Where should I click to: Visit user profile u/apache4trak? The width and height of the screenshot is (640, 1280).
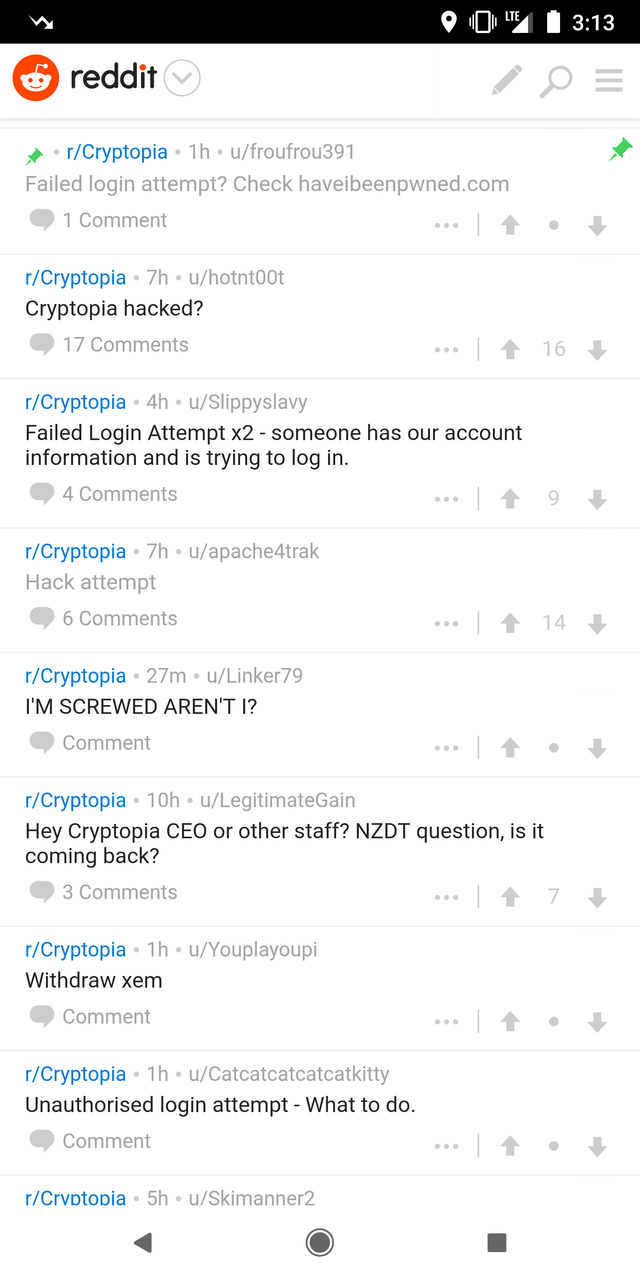click(254, 552)
